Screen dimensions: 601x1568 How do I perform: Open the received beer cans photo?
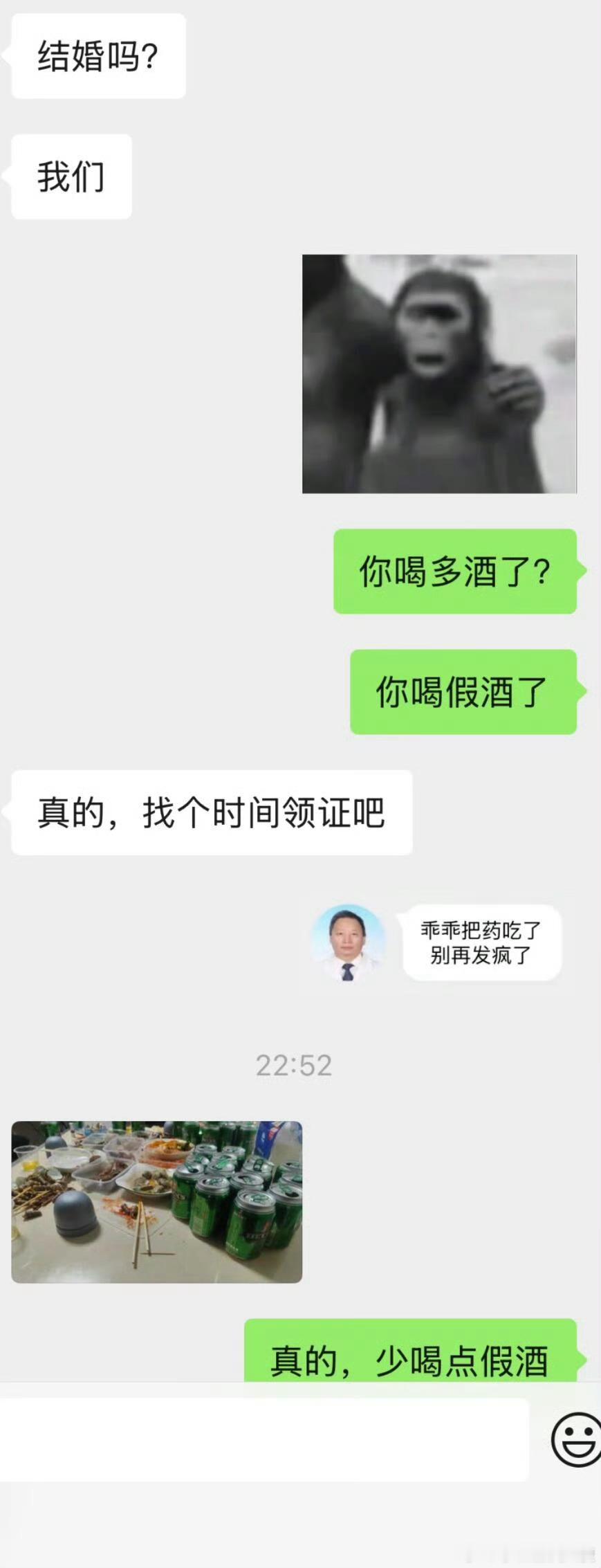[x=157, y=1202]
